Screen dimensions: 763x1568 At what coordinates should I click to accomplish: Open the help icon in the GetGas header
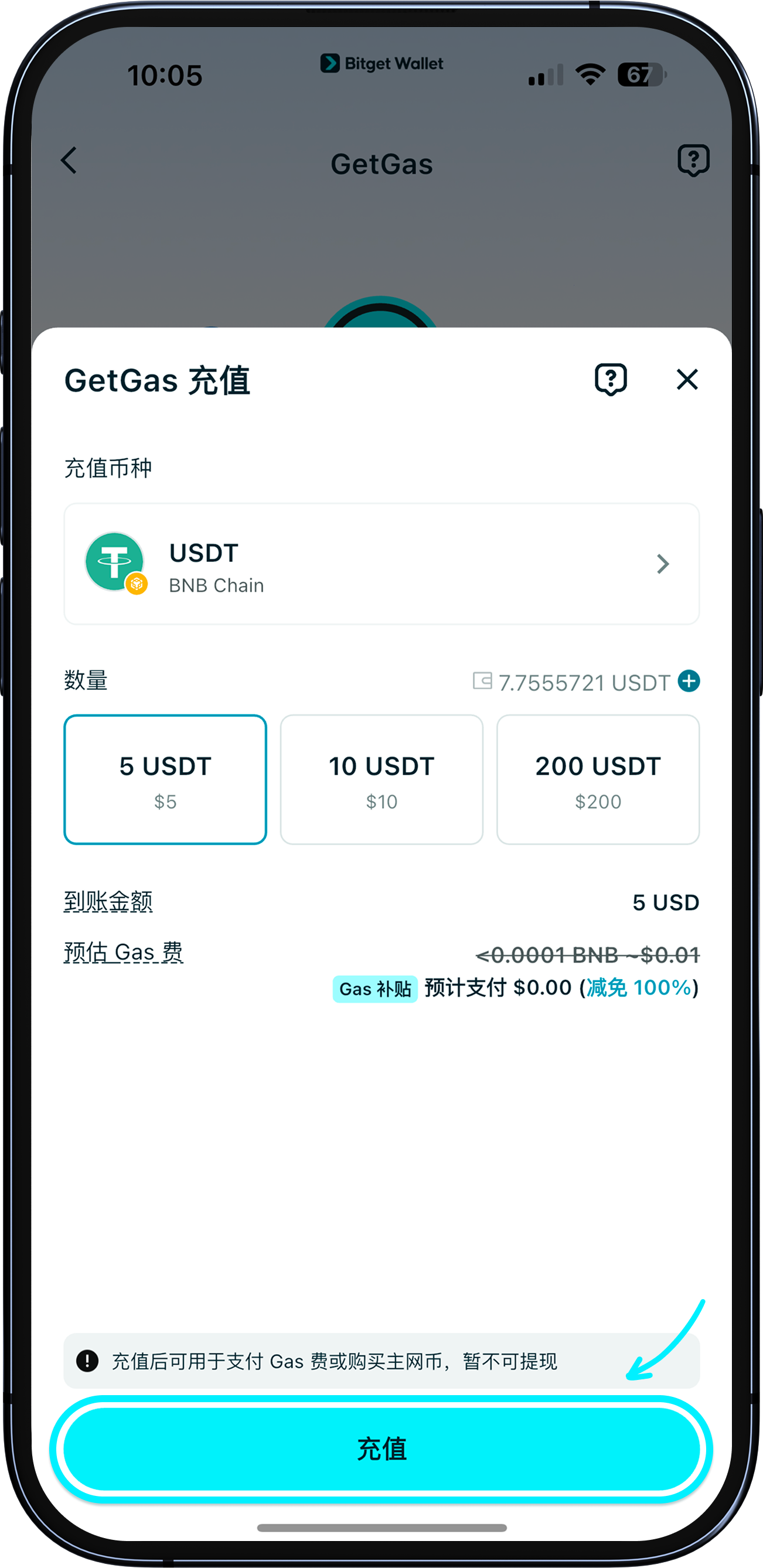point(694,161)
